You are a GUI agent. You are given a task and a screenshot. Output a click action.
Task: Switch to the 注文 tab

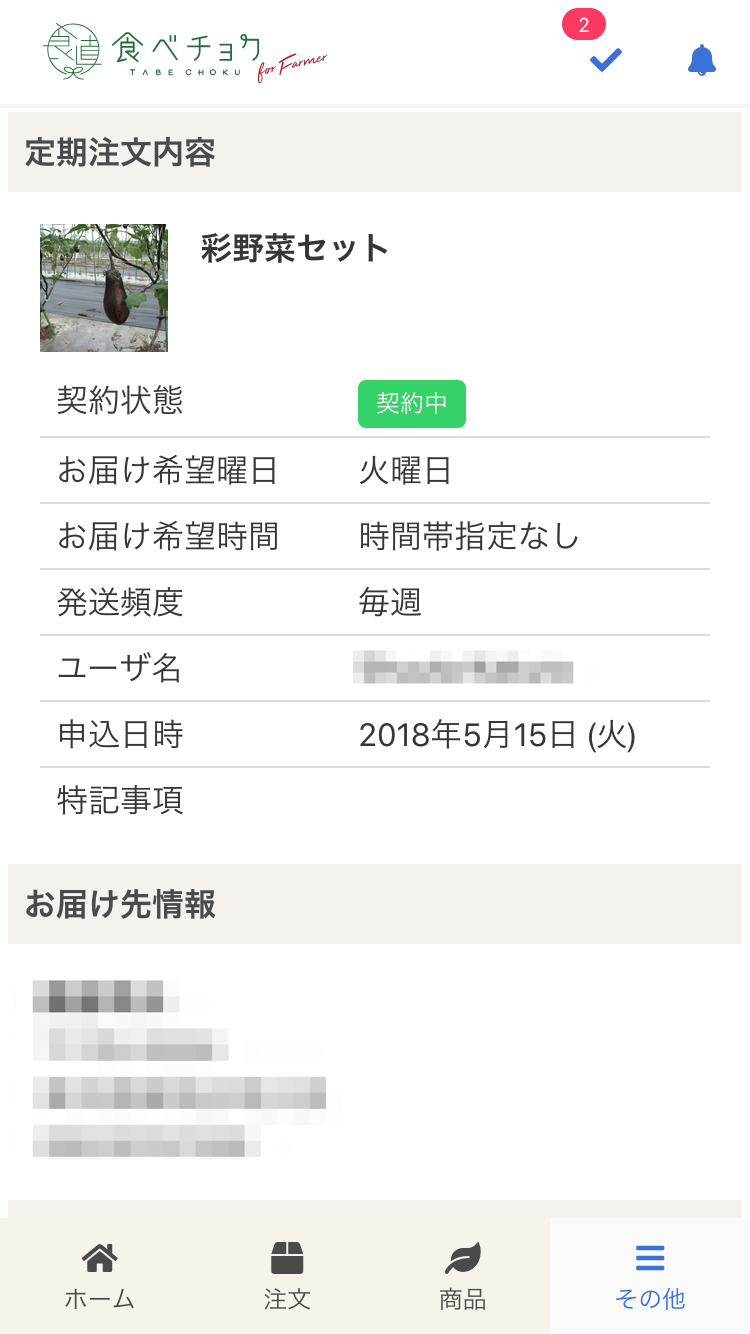click(x=287, y=1276)
